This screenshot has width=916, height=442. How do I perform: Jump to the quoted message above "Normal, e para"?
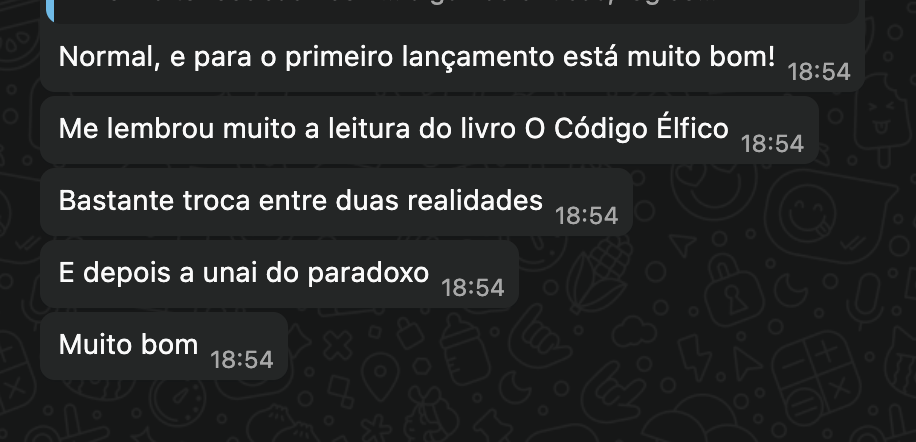click(450, 10)
